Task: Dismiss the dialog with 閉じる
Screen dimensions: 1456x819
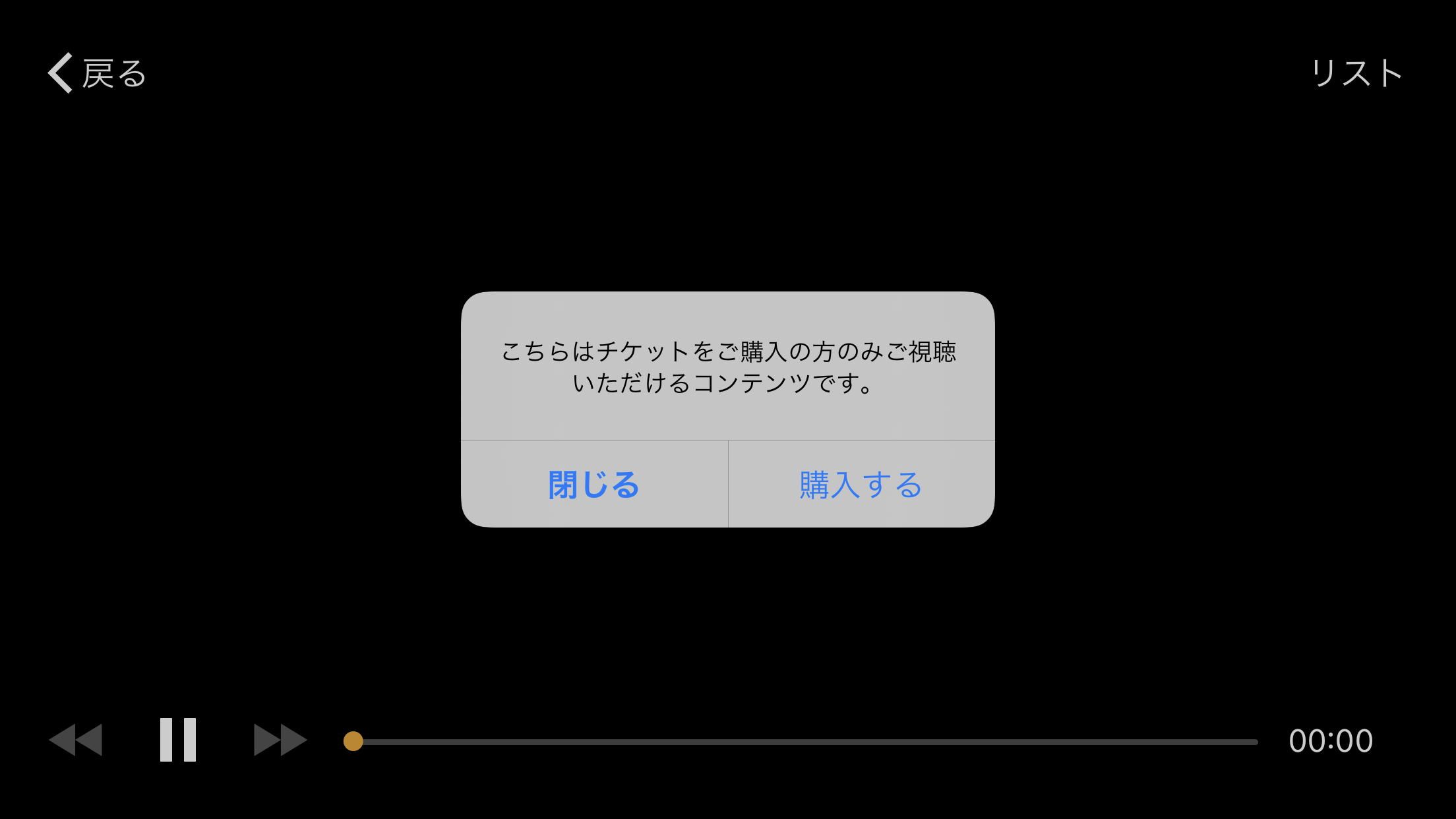Action: (594, 485)
